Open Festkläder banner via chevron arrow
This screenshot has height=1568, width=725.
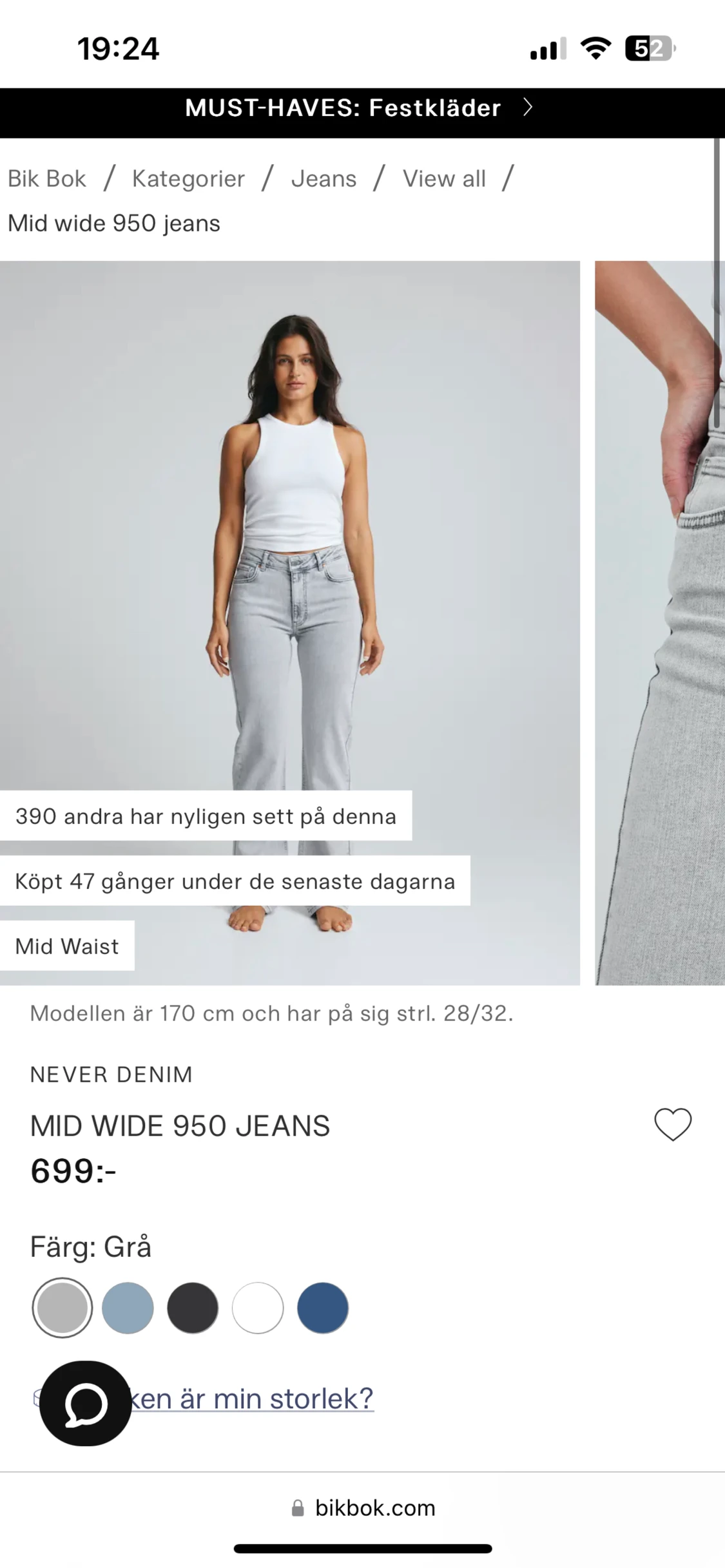point(527,108)
